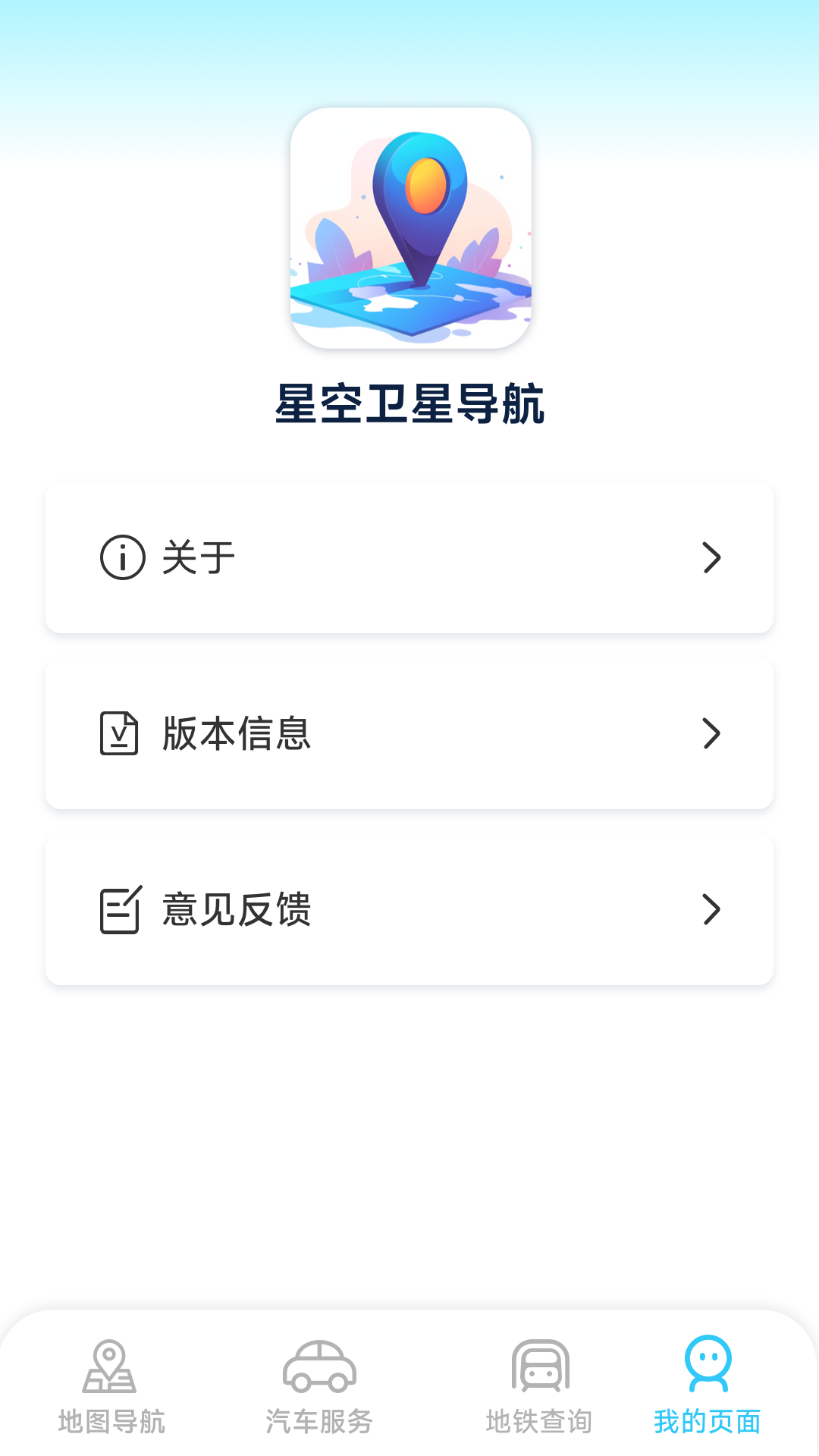The image size is (819, 1456).
Task: Open 版本信息 using its right arrow
Action: click(x=711, y=733)
